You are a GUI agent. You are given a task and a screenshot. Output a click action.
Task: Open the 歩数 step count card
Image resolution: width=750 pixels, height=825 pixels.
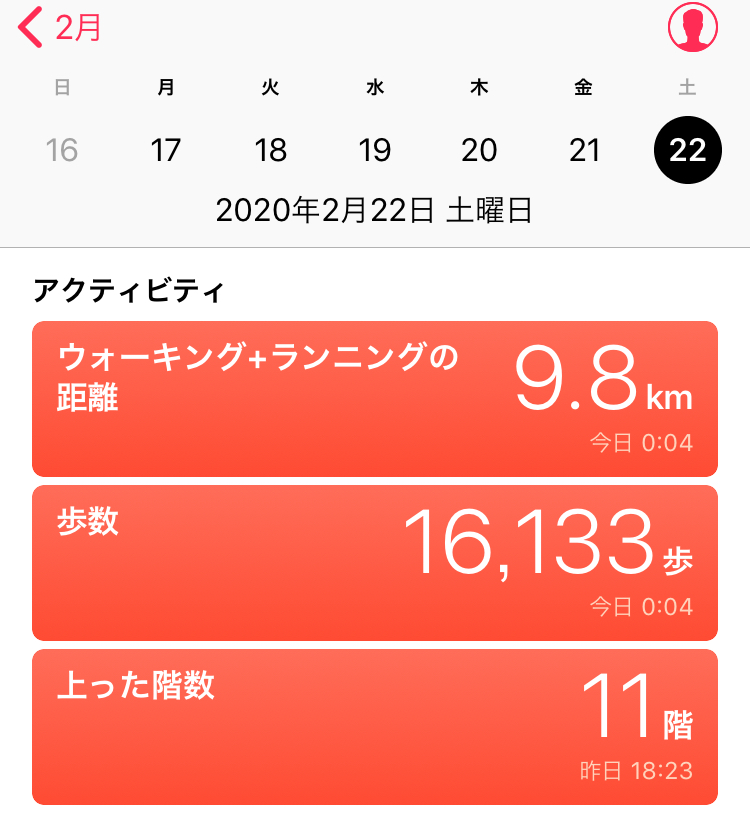(375, 563)
